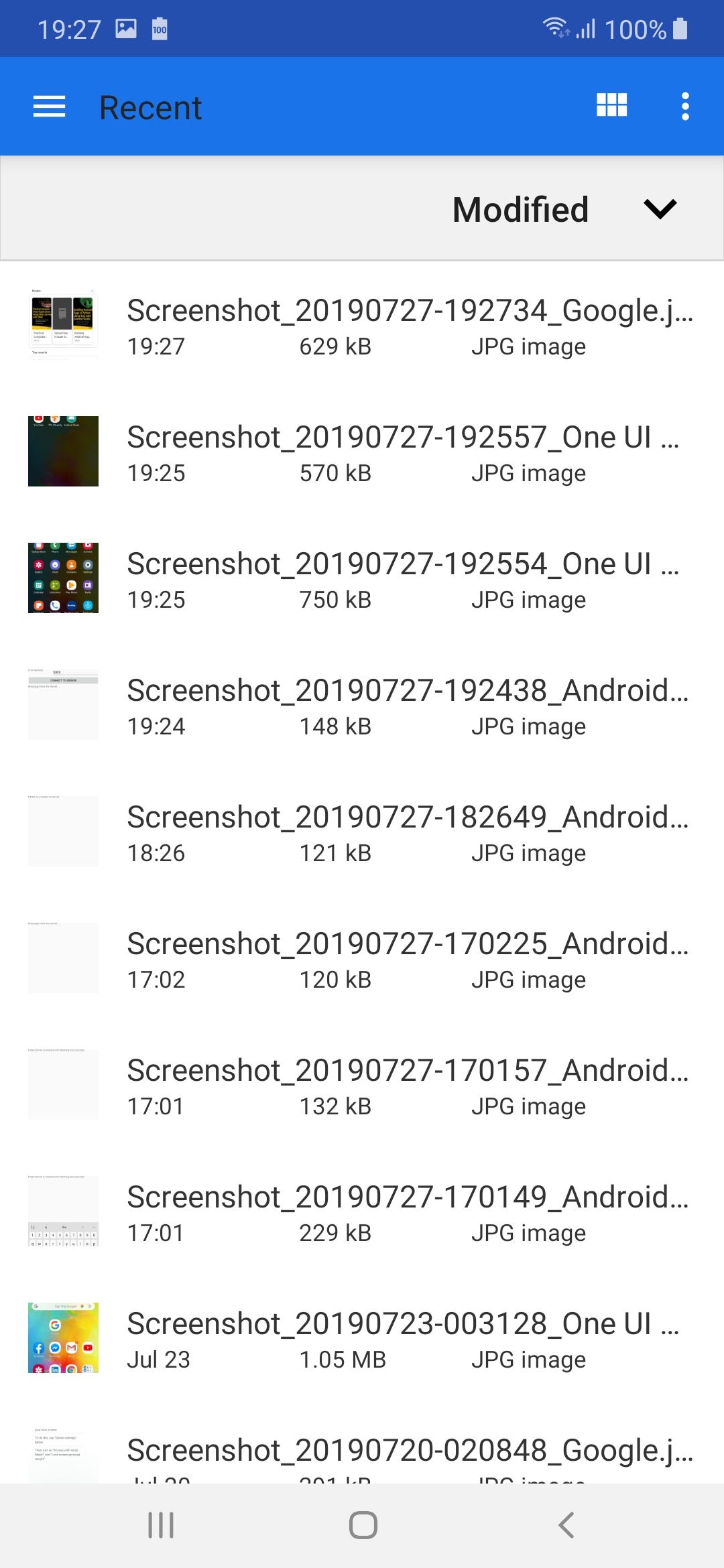Open the navigation drawer menu

coord(48,106)
